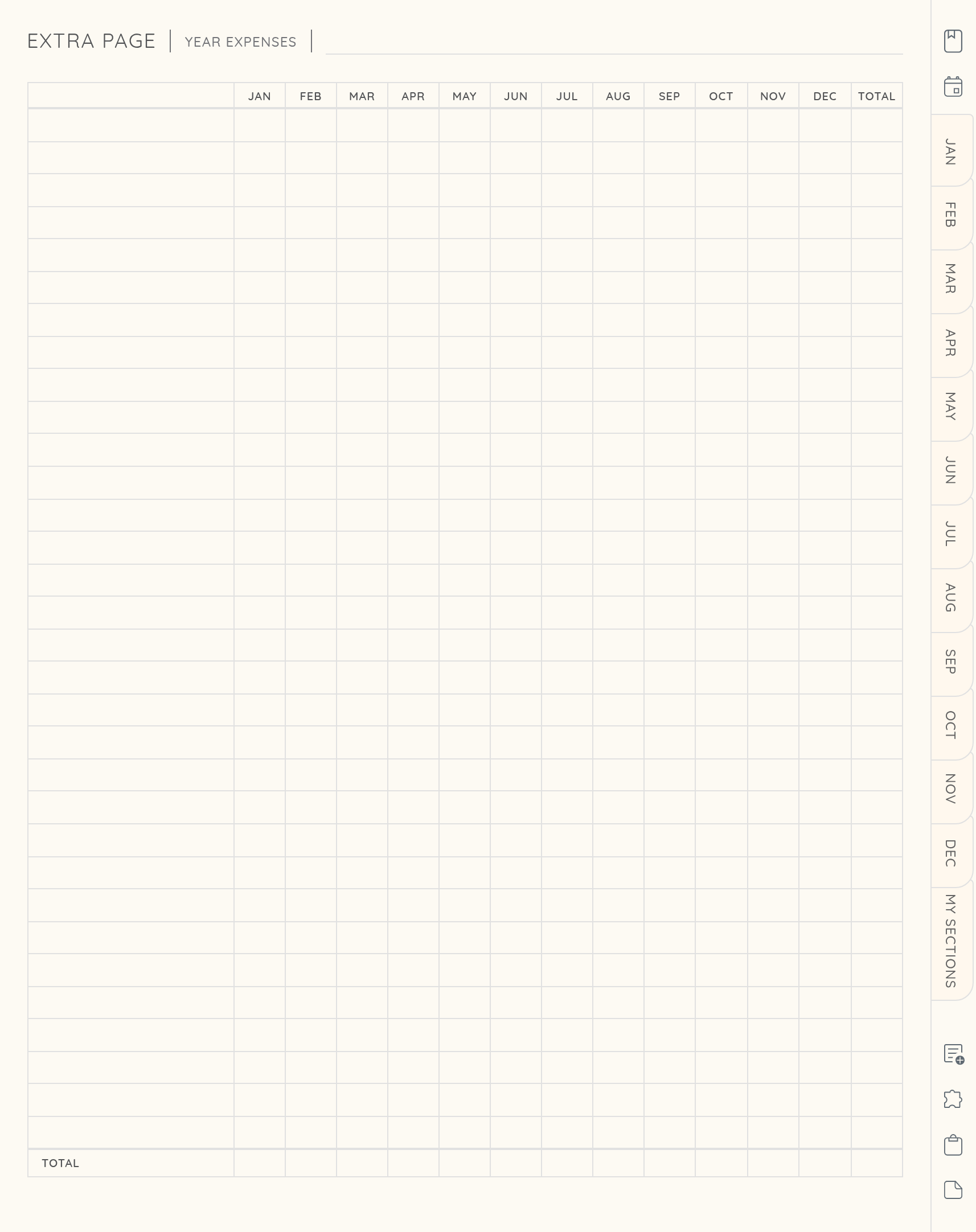Open the blank page icon at bottom
The image size is (976, 1232).
pos(953,1190)
